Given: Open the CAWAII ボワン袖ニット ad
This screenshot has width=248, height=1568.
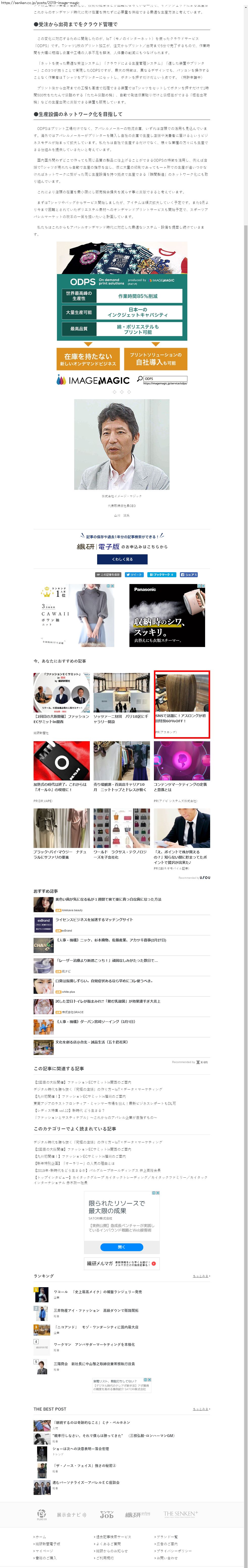Looking at the screenshot, I should point(77,615).
